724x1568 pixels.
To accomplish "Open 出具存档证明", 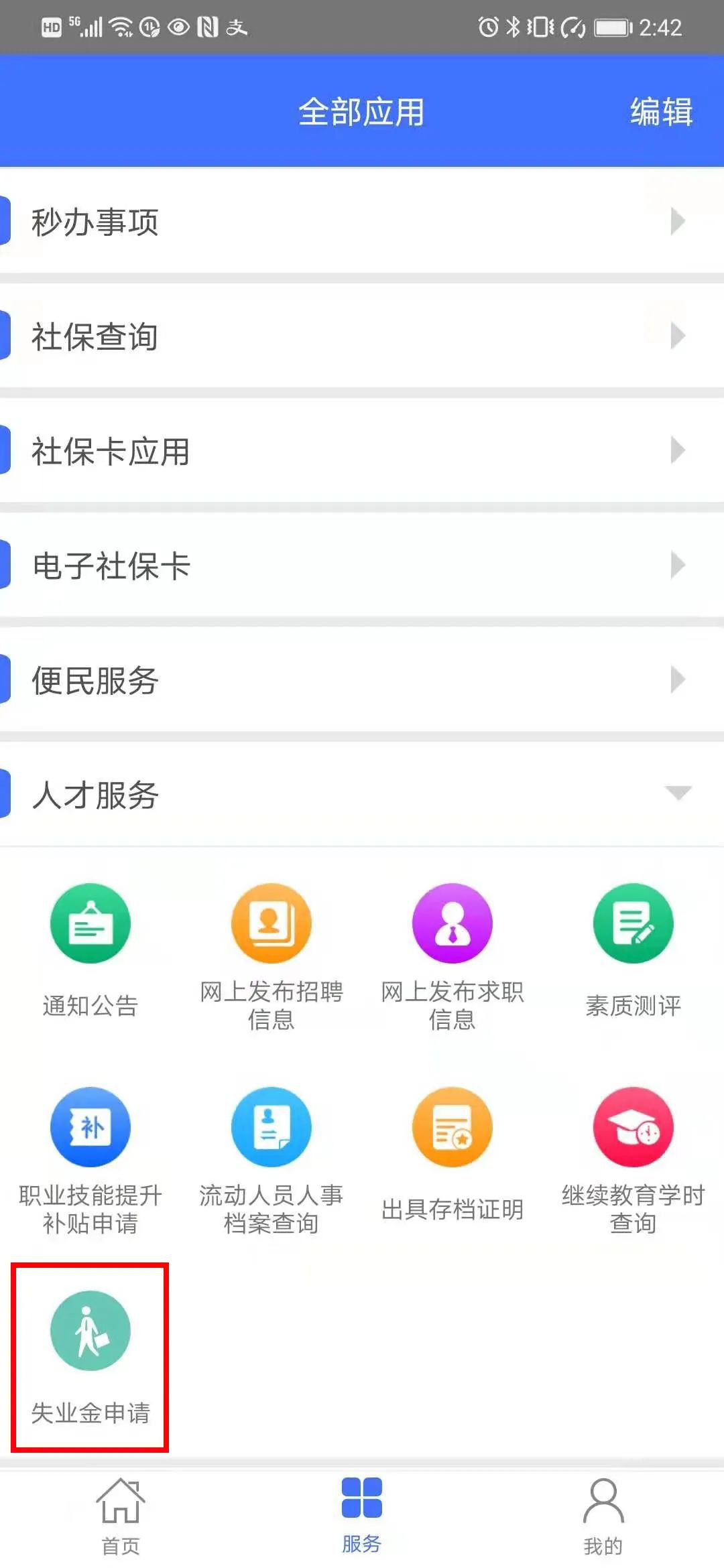I will click(452, 1155).
